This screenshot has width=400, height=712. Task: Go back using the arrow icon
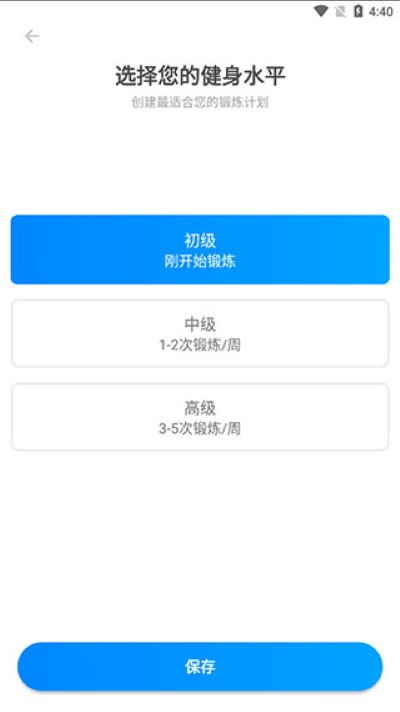click(32, 36)
